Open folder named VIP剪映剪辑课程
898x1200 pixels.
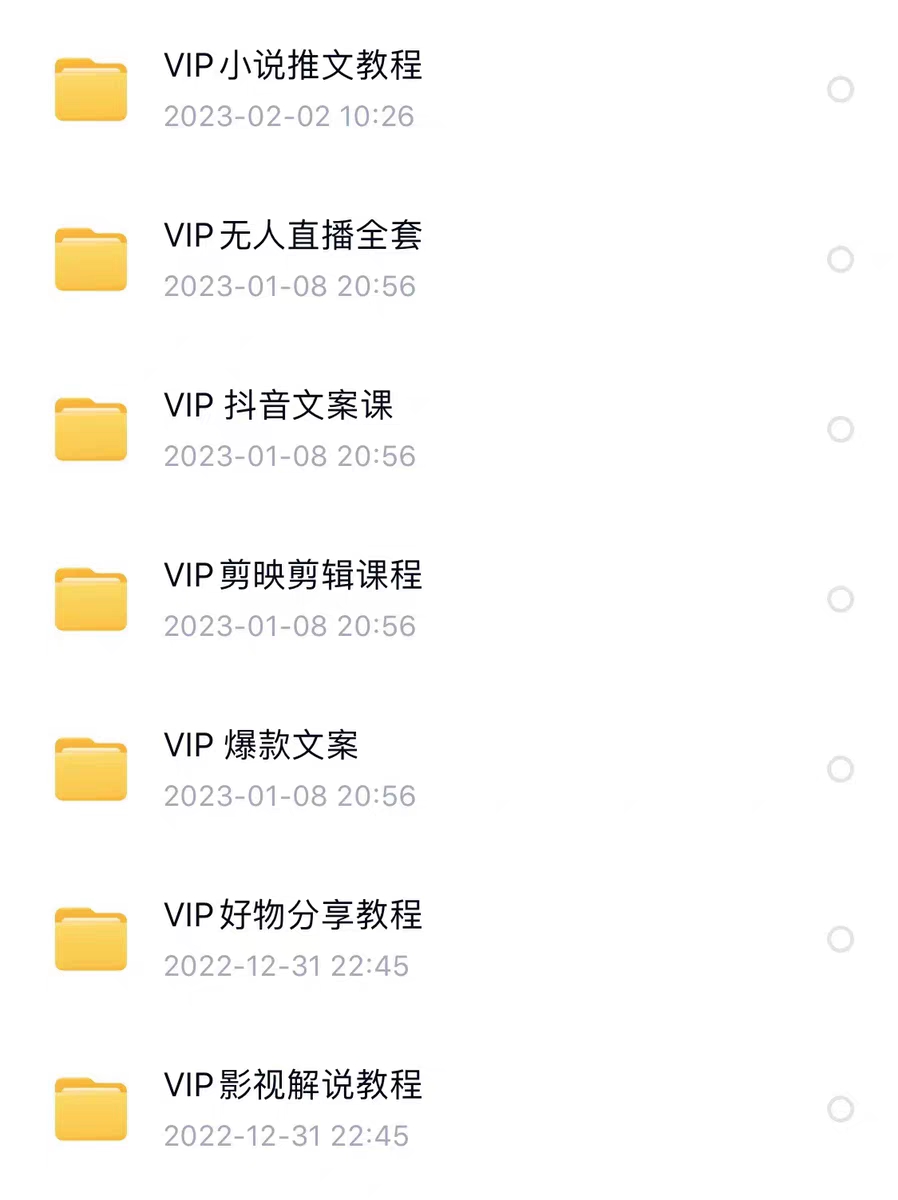[x=292, y=577]
